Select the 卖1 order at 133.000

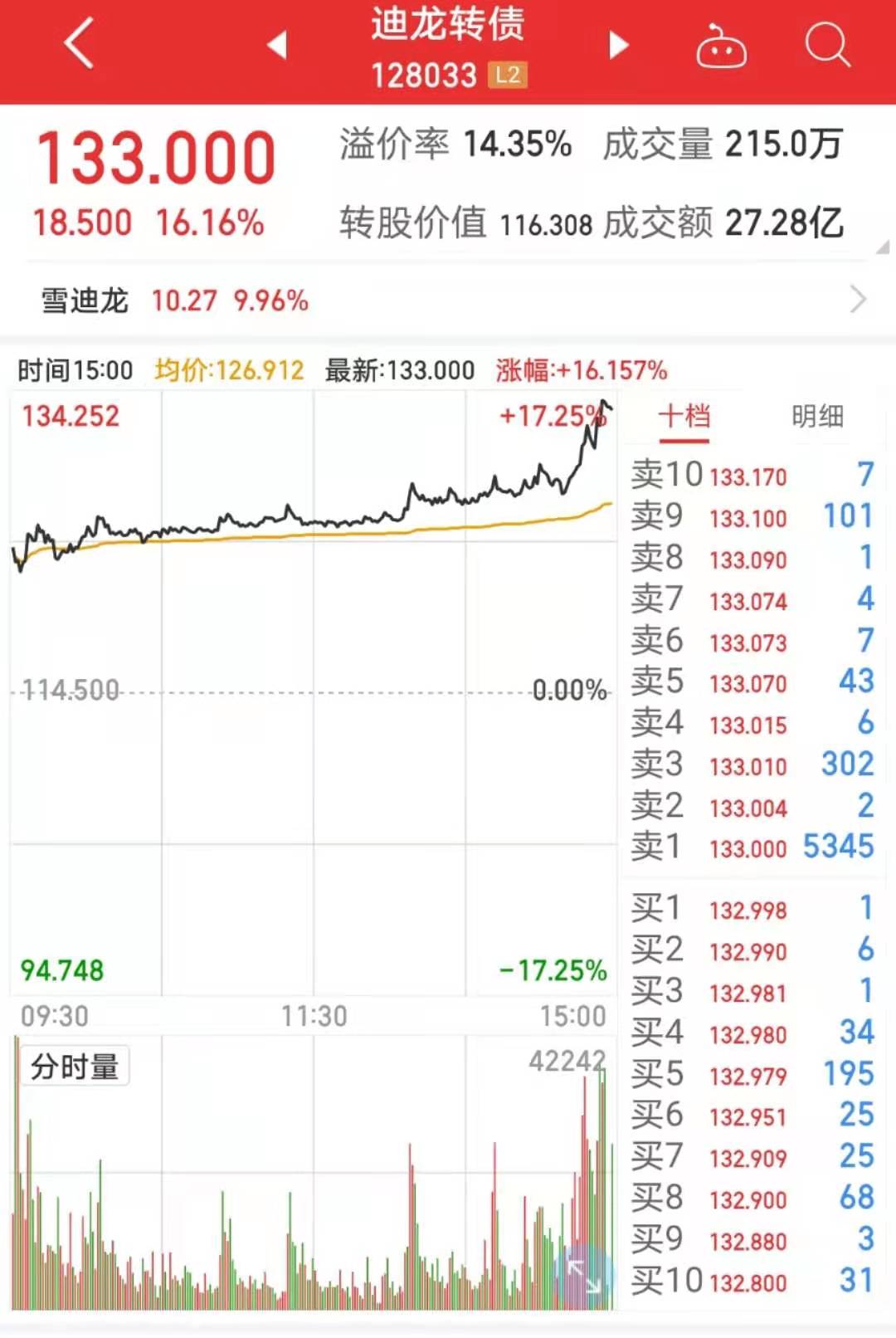coord(752,847)
